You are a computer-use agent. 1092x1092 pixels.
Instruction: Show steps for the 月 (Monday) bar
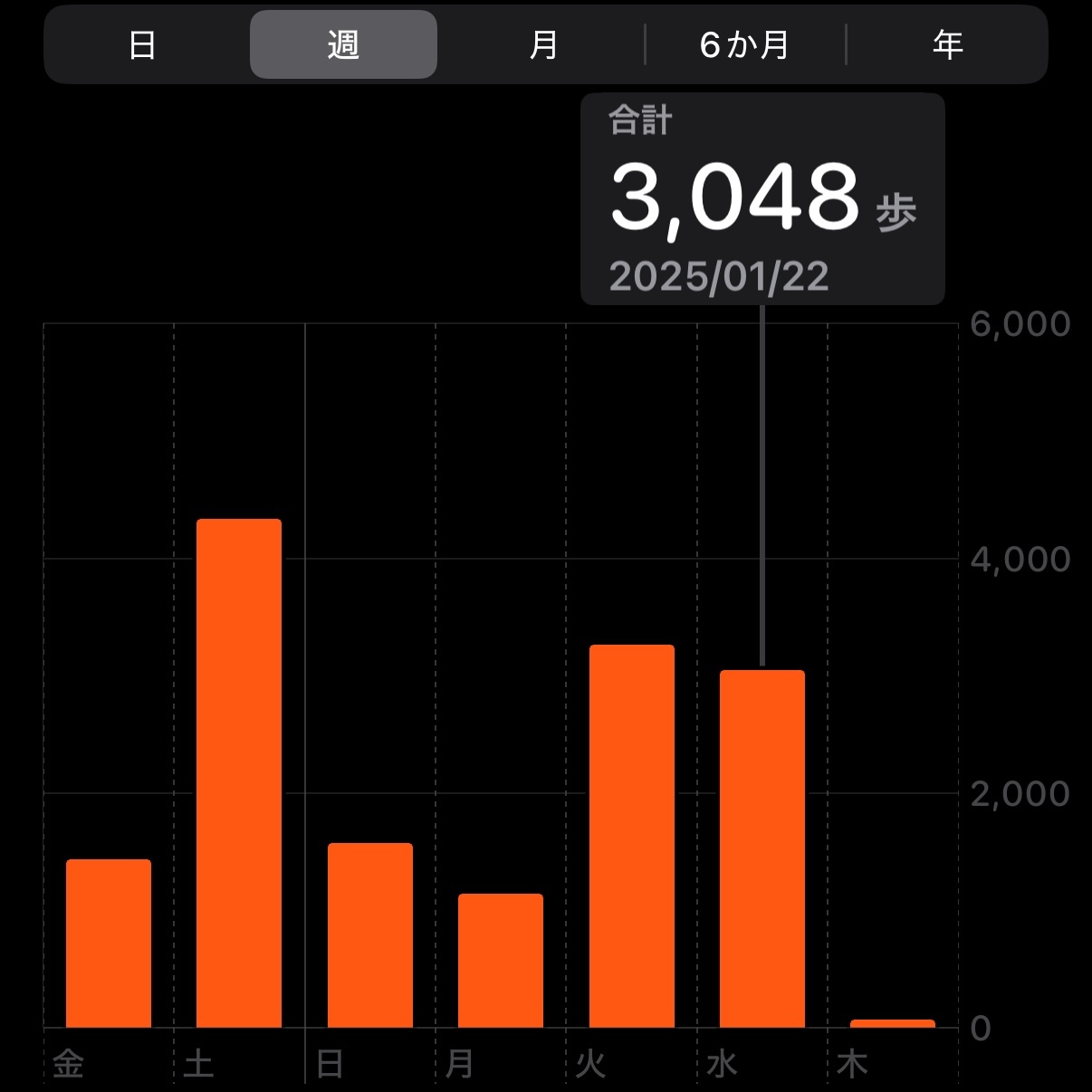501,961
